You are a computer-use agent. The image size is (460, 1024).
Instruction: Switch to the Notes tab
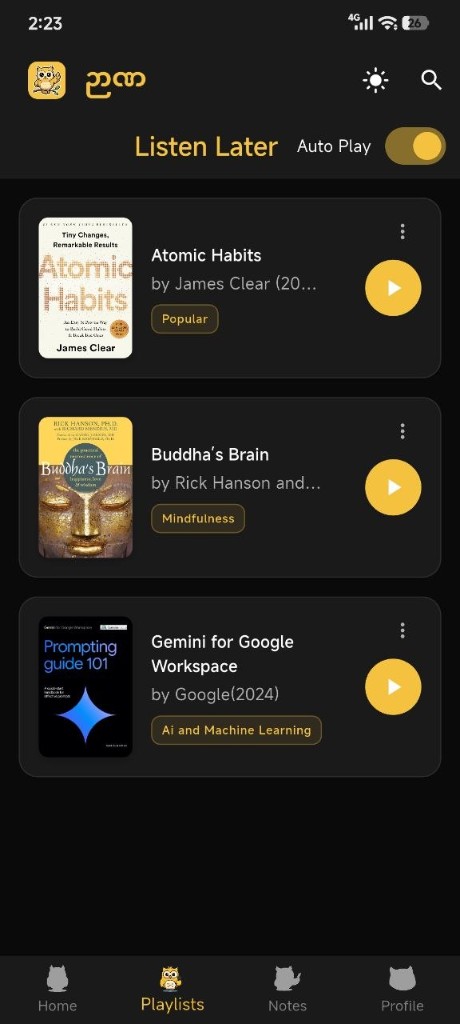tap(288, 989)
